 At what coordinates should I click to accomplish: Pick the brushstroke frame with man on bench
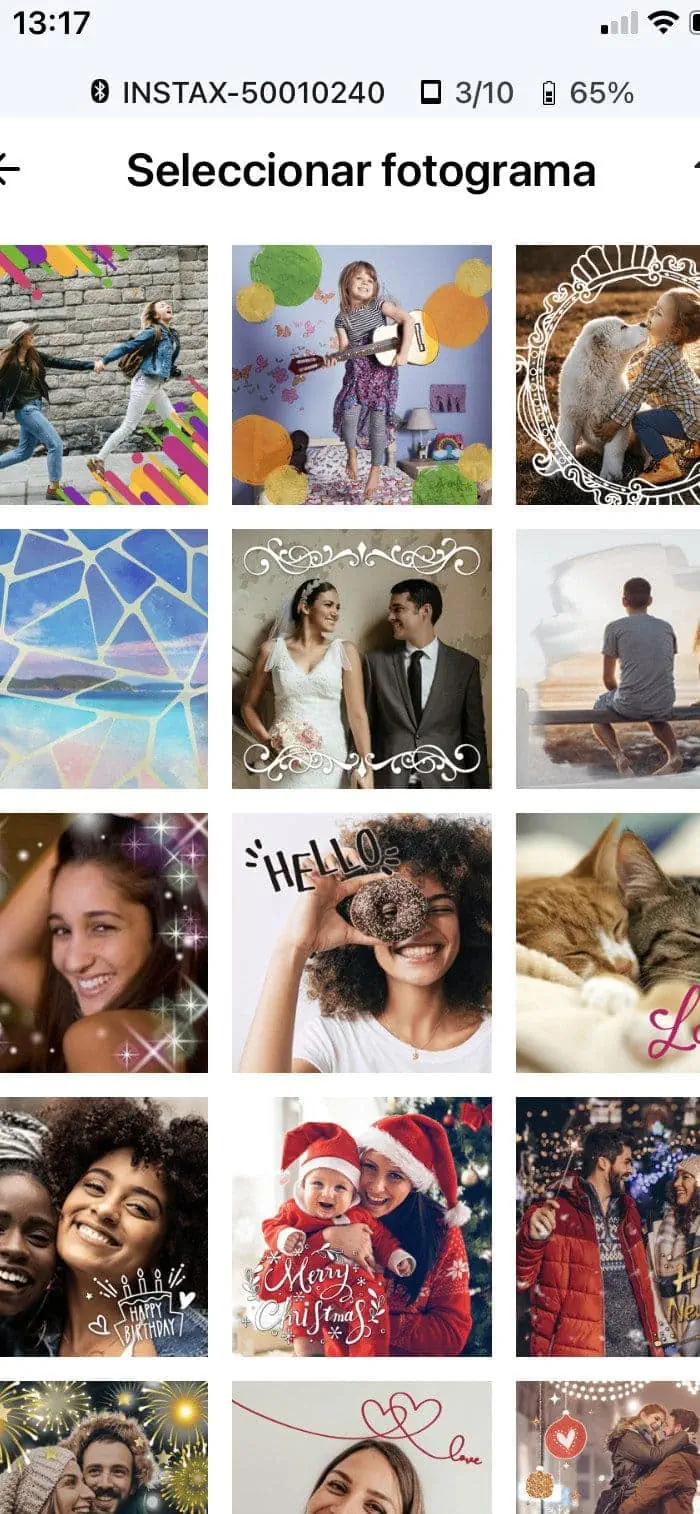(x=608, y=659)
